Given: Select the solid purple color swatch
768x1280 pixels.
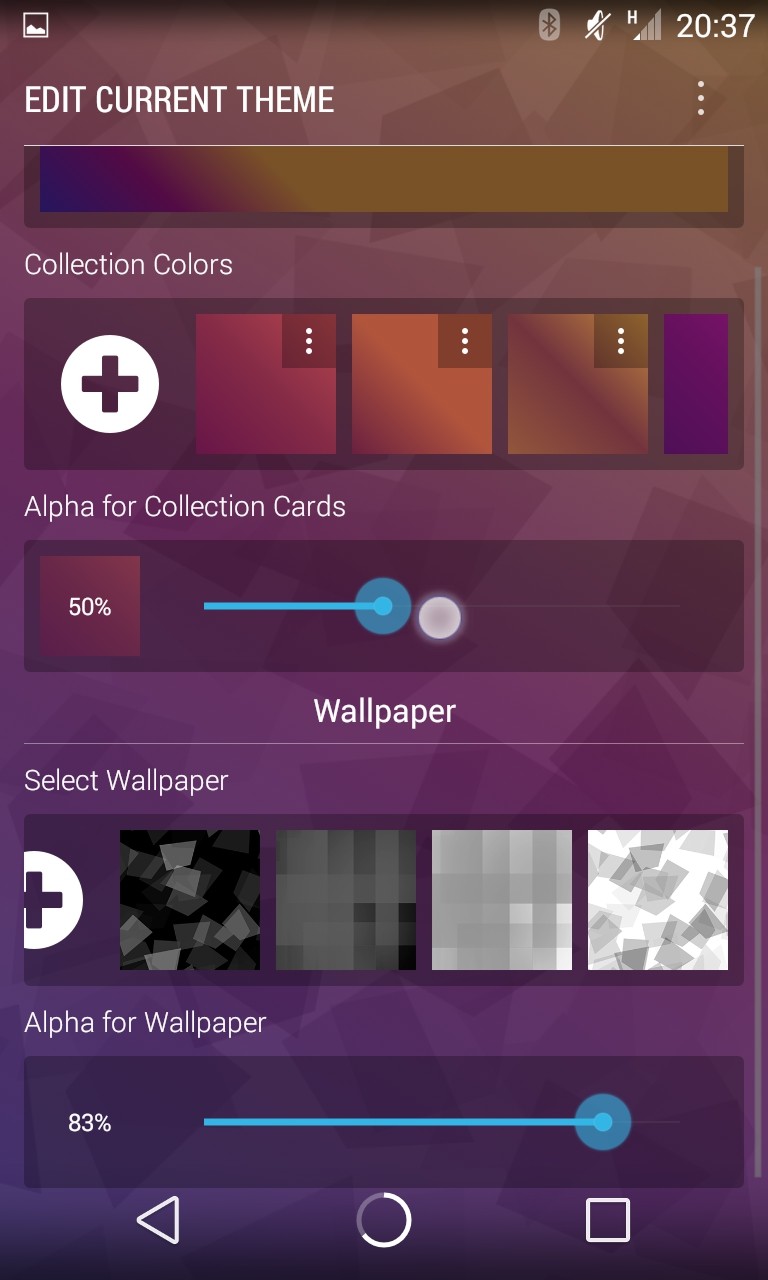Looking at the screenshot, I should tap(696, 384).
